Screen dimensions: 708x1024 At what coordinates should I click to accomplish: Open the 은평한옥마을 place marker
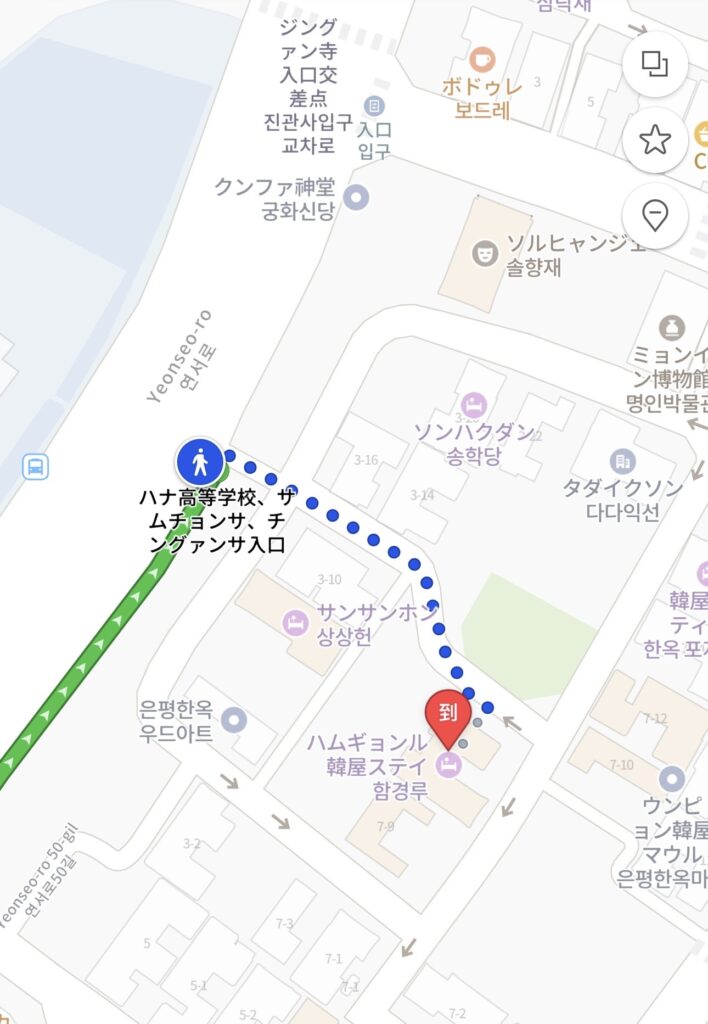coord(671,779)
